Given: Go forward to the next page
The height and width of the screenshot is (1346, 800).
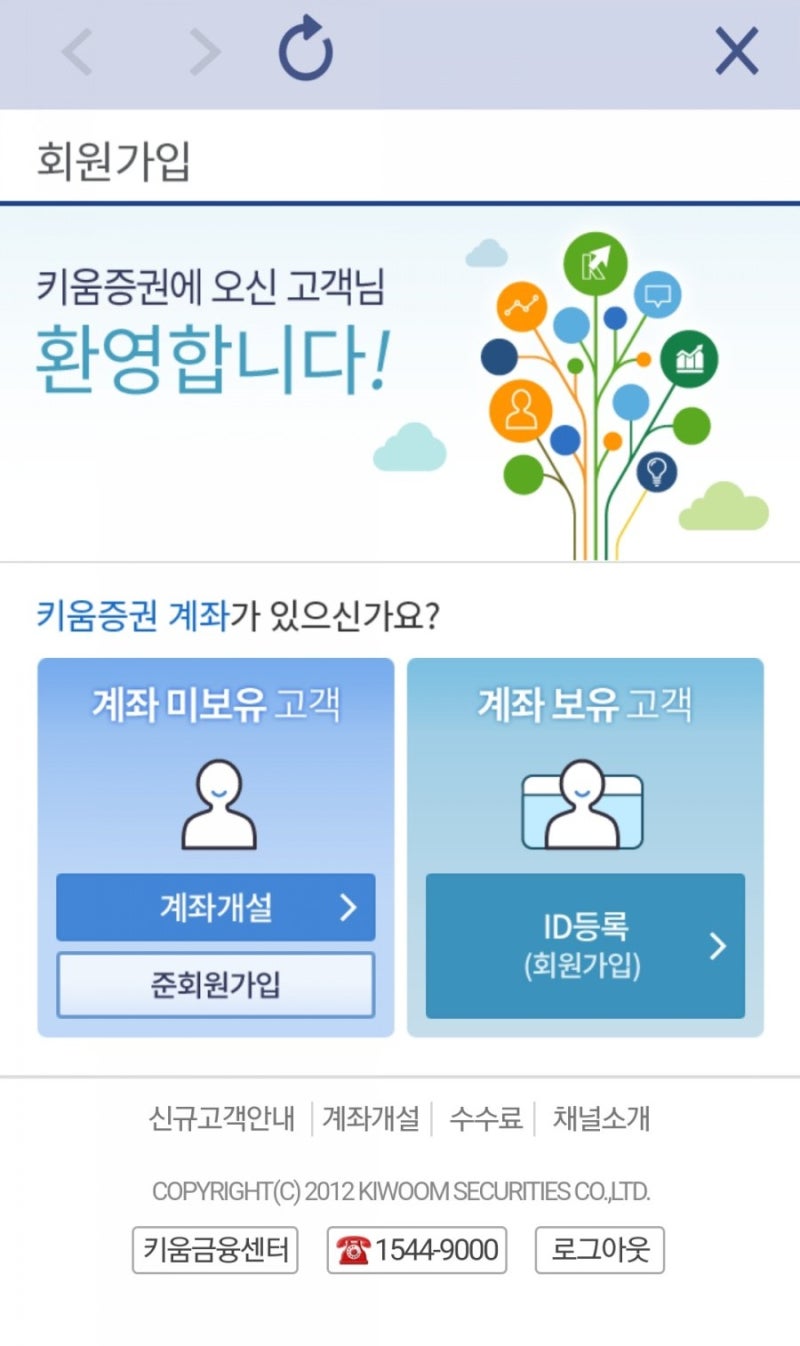Looking at the screenshot, I should click(x=205, y=53).
